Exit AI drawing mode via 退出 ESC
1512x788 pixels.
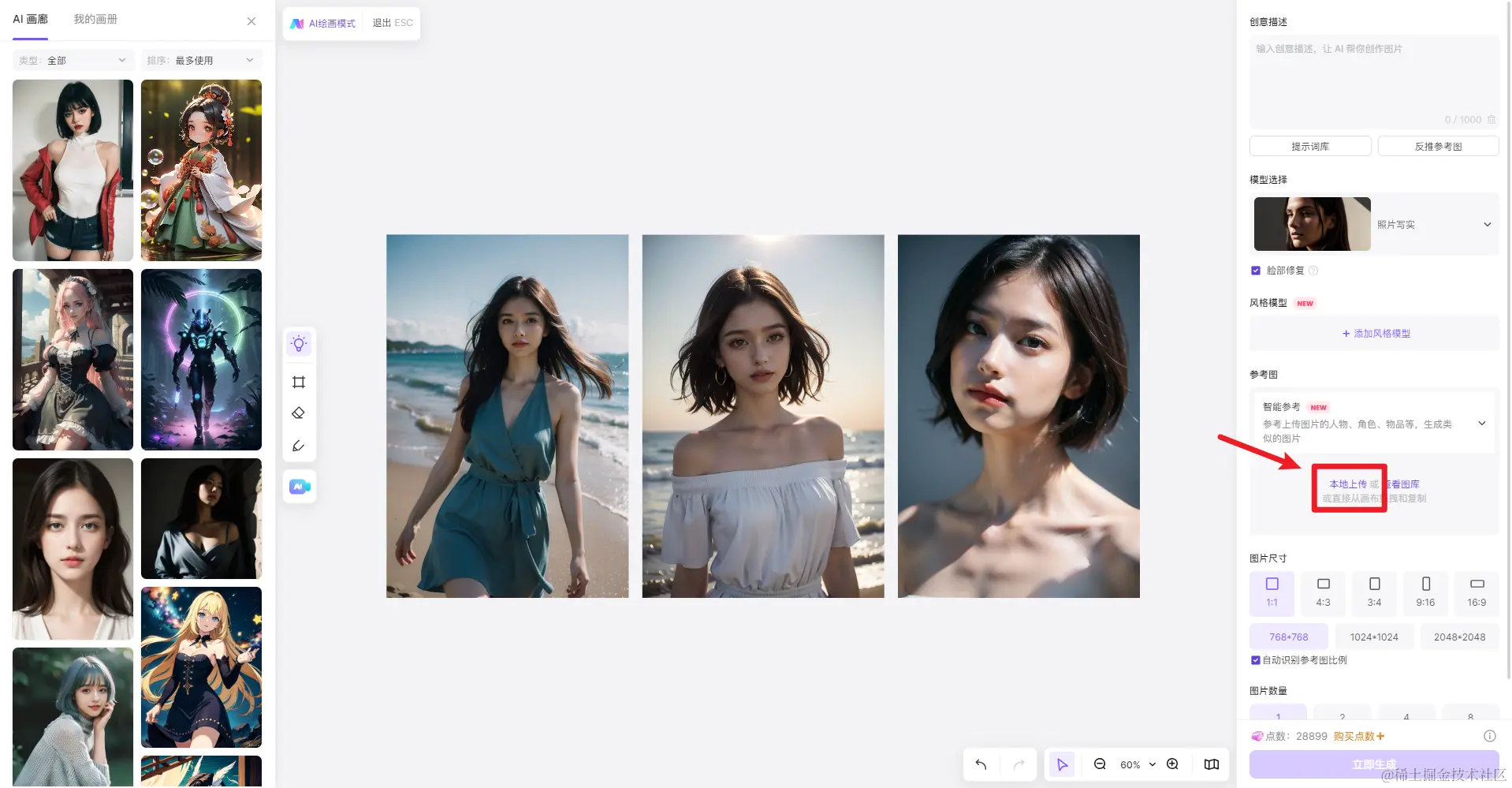click(392, 23)
